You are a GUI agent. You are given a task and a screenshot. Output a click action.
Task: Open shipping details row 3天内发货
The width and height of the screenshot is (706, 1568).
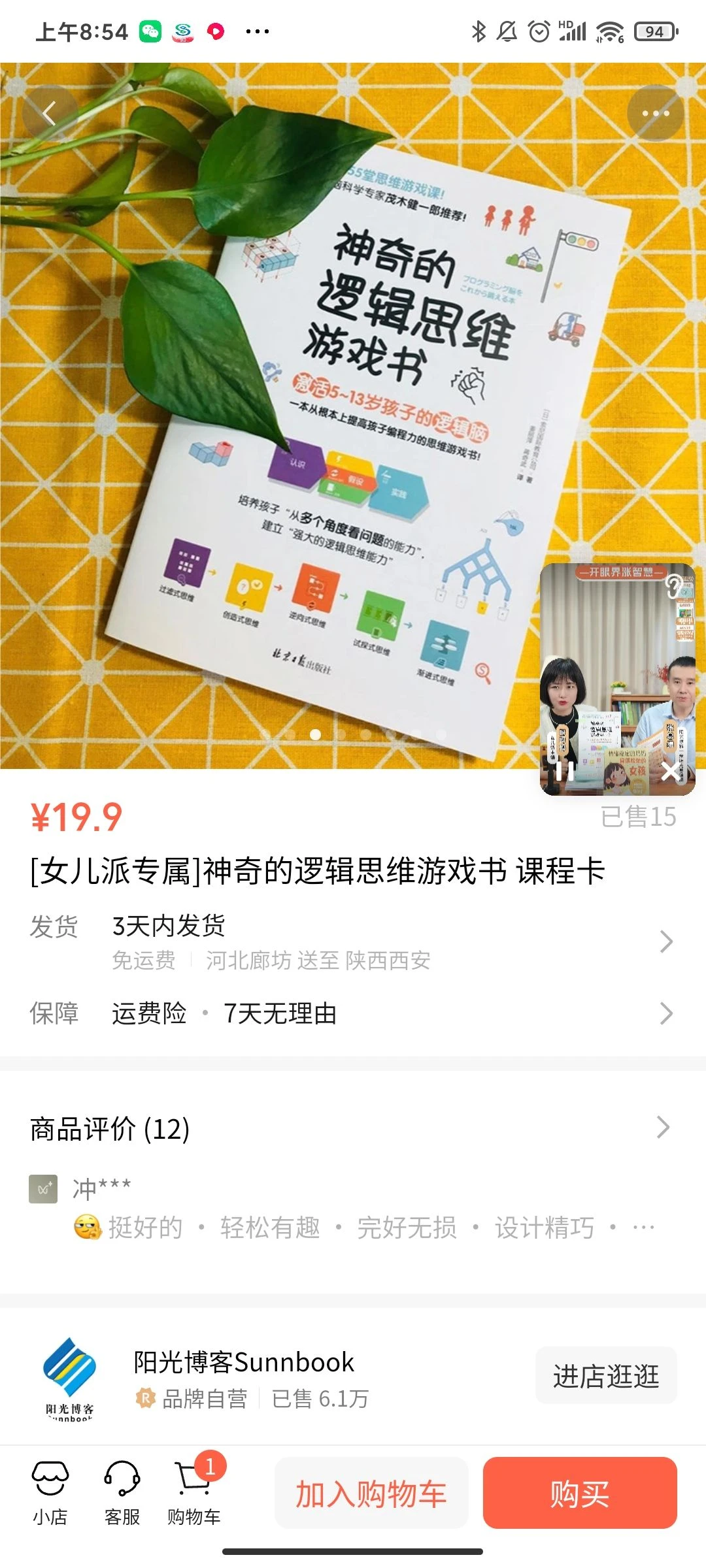353,941
